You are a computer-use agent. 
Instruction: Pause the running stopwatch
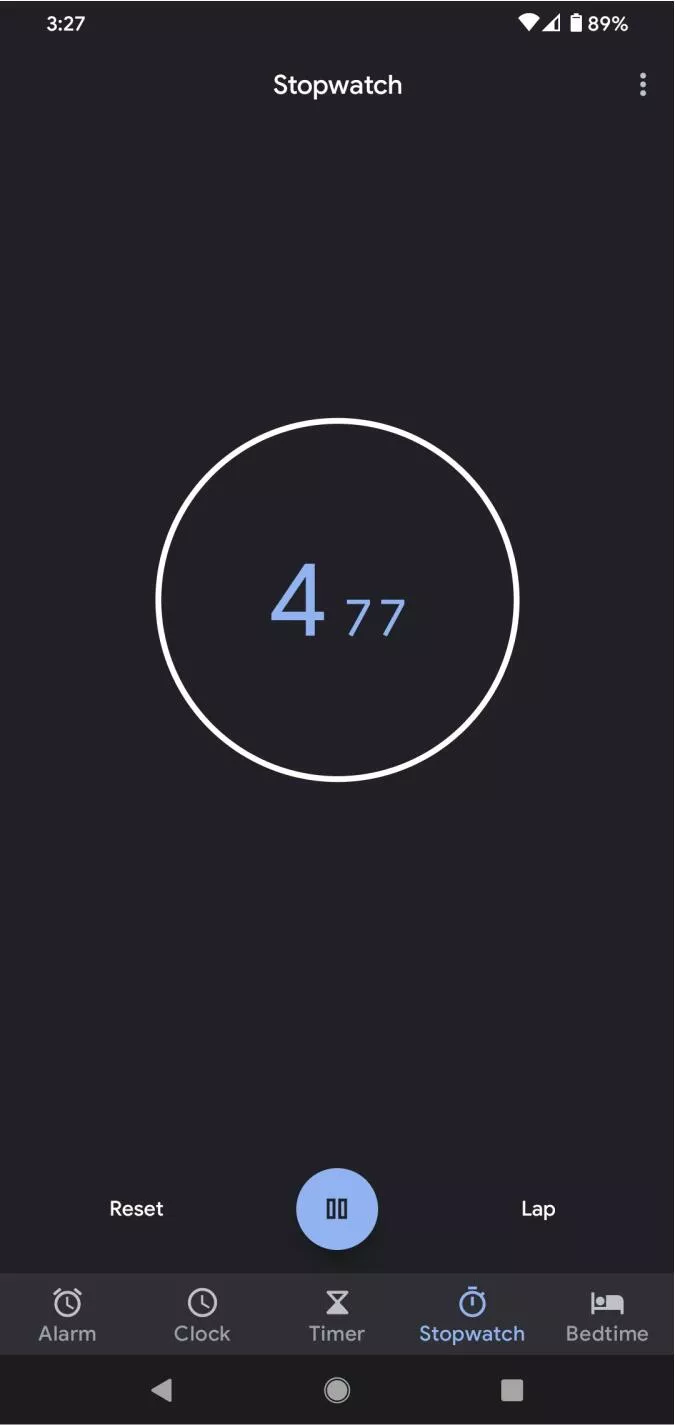(x=337, y=1209)
